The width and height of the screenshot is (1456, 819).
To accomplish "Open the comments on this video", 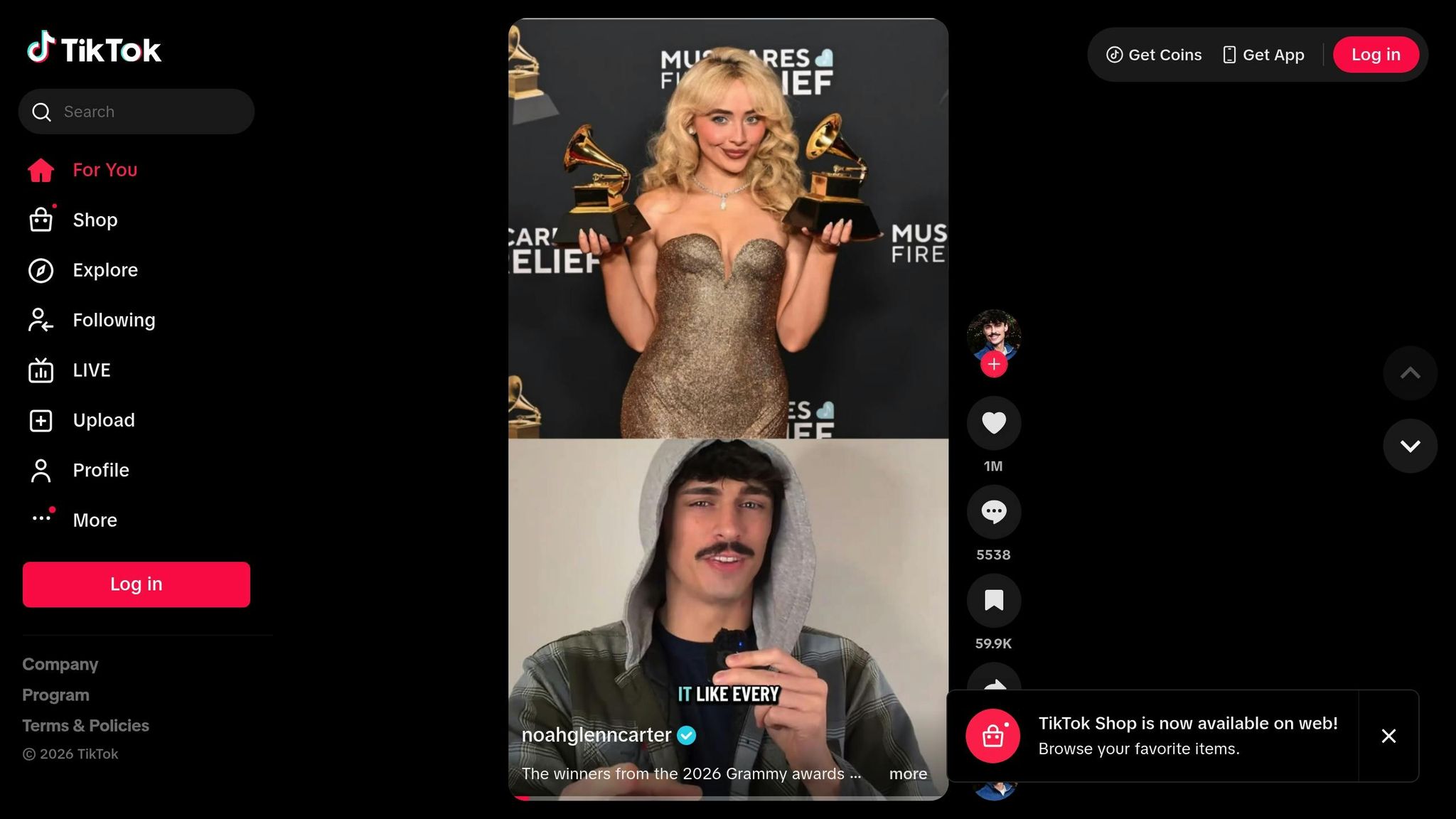I will (993, 512).
